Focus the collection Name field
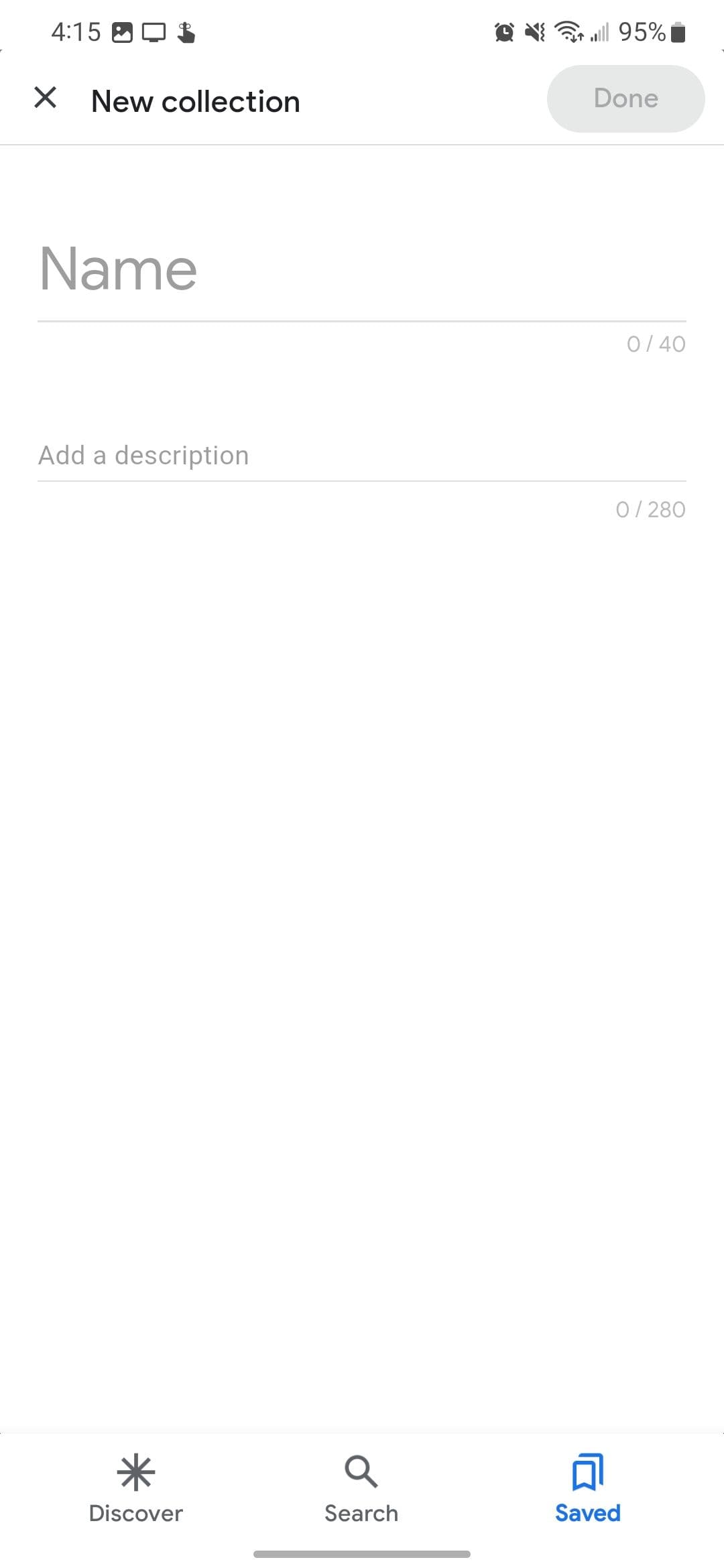 [x=361, y=269]
